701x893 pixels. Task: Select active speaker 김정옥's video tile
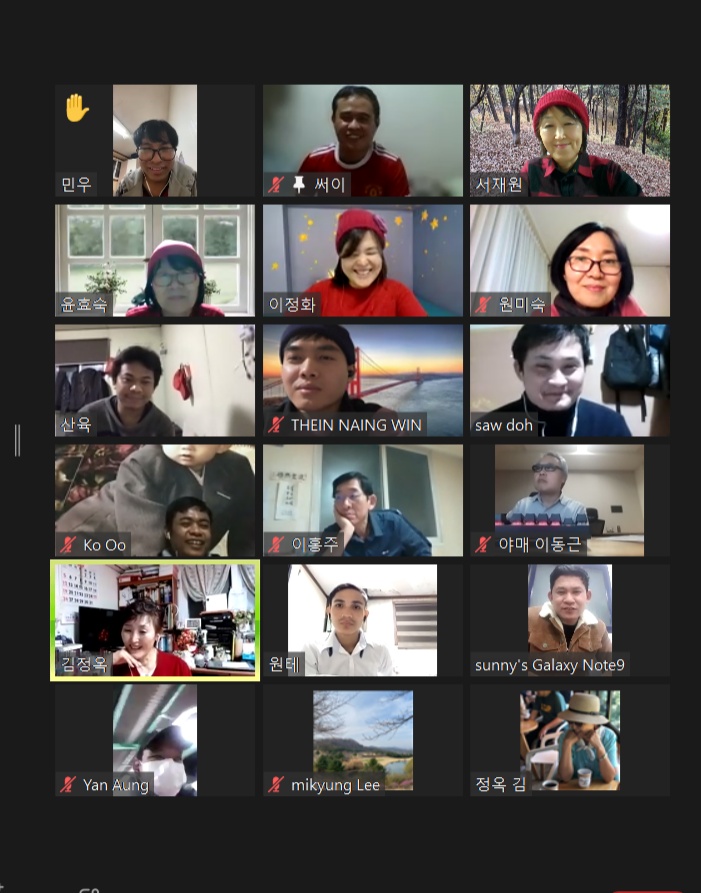[x=155, y=620]
